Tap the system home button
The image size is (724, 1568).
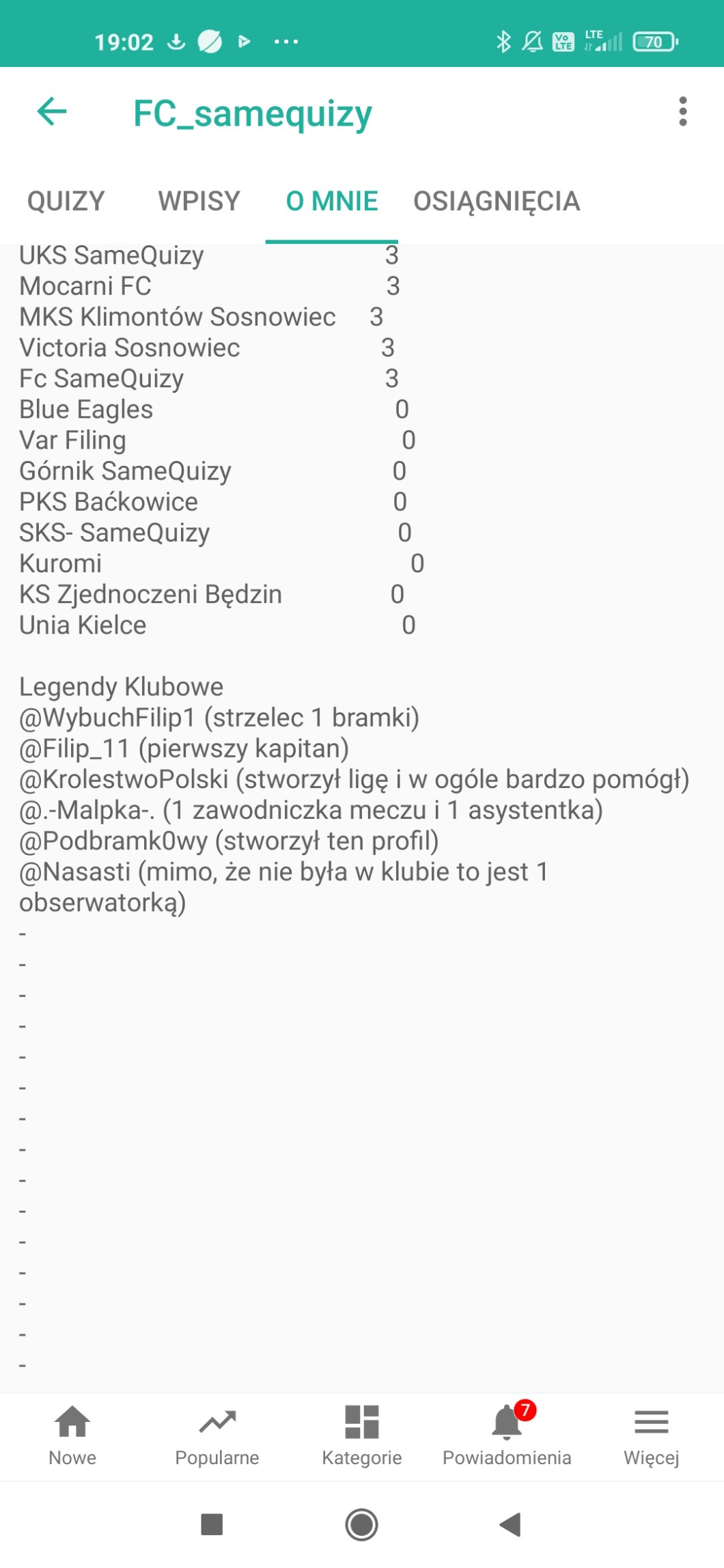tap(361, 1524)
